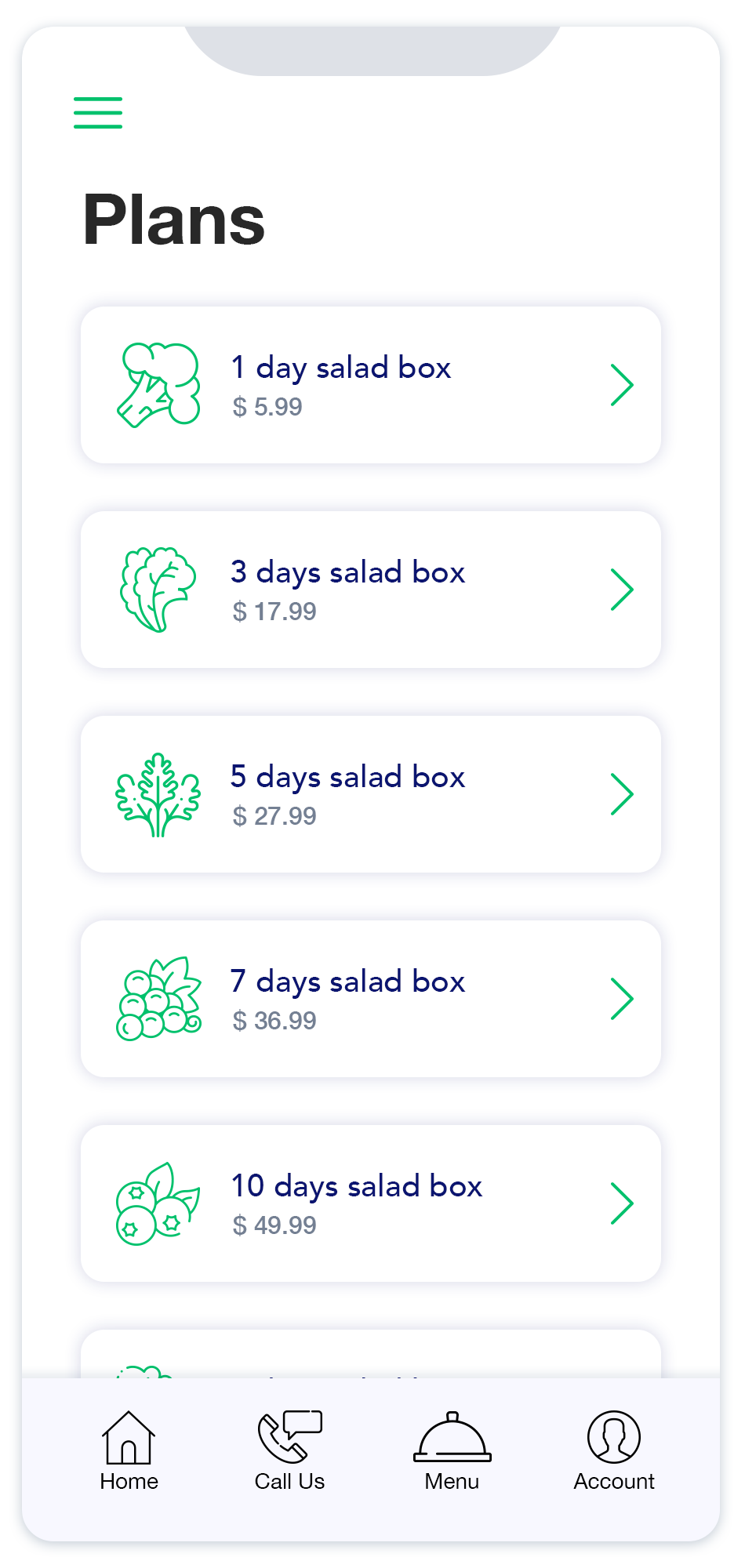745x1568 pixels.
Task: Select the 3 days salad box plan
Action: [x=371, y=590]
